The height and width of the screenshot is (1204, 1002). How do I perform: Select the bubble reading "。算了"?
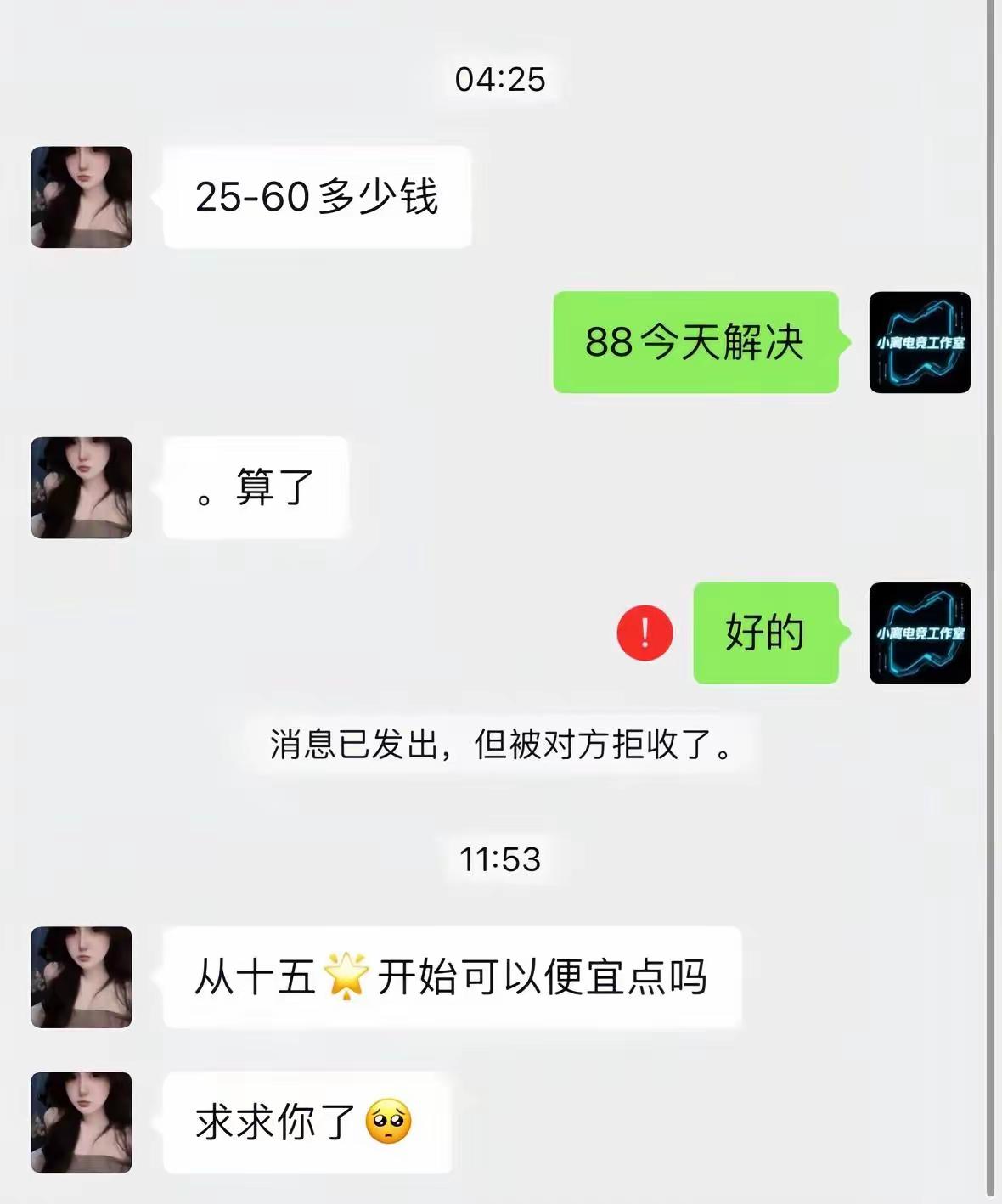click(x=255, y=487)
